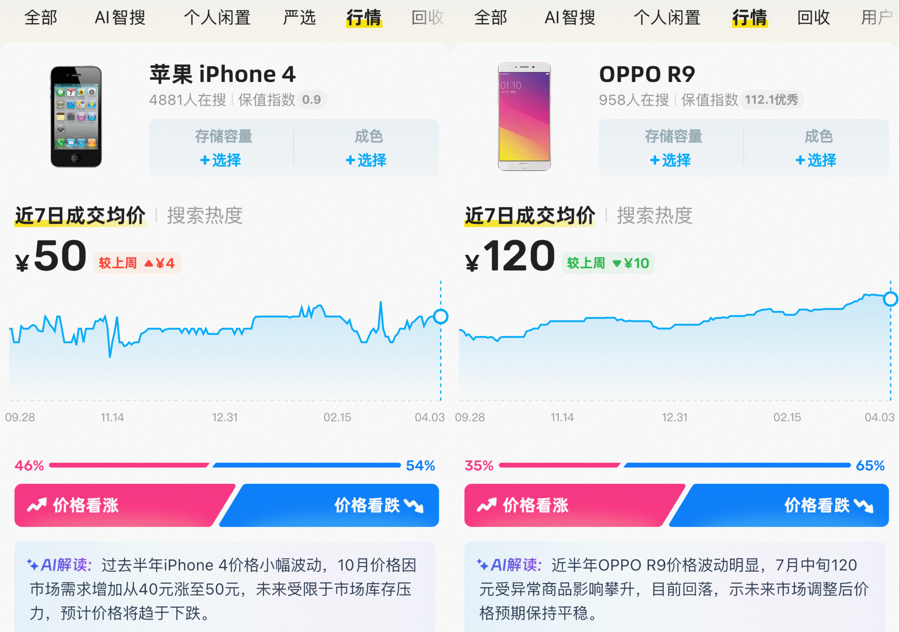Open the OPPO R9 product image
This screenshot has width=900, height=632.
click(x=524, y=116)
